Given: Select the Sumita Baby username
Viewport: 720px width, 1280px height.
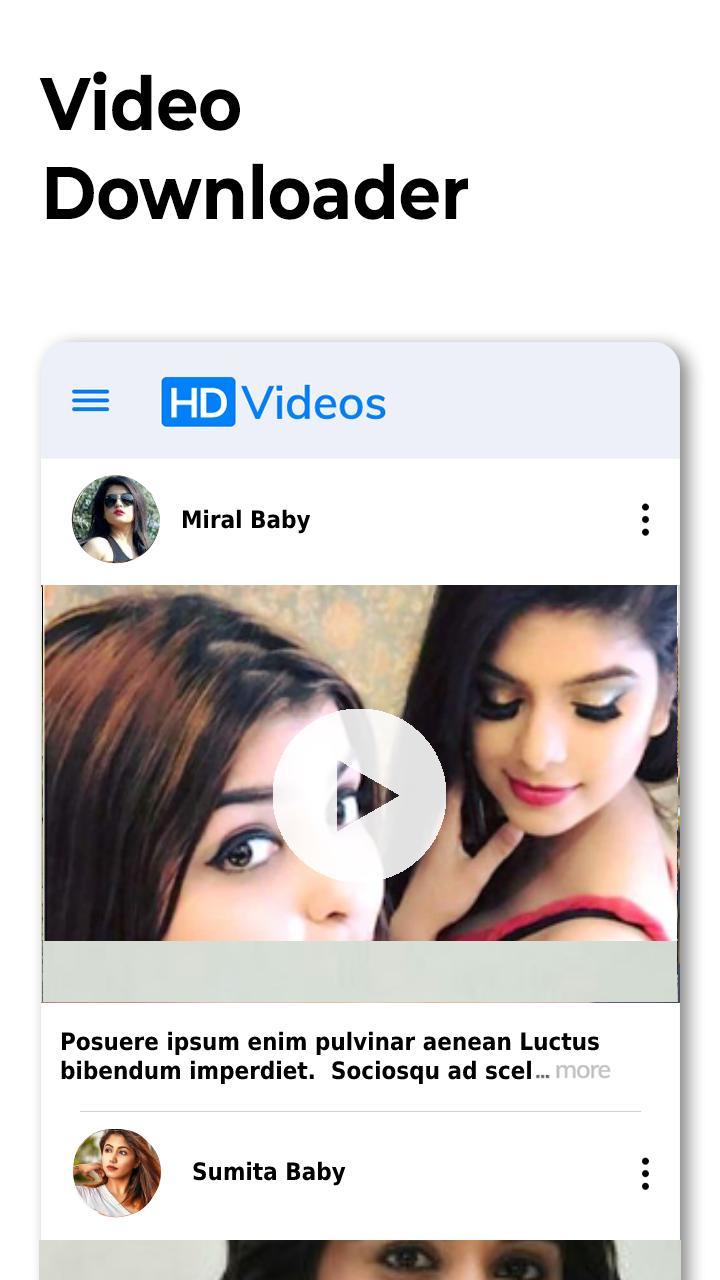Looking at the screenshot, I should 268,1171.
